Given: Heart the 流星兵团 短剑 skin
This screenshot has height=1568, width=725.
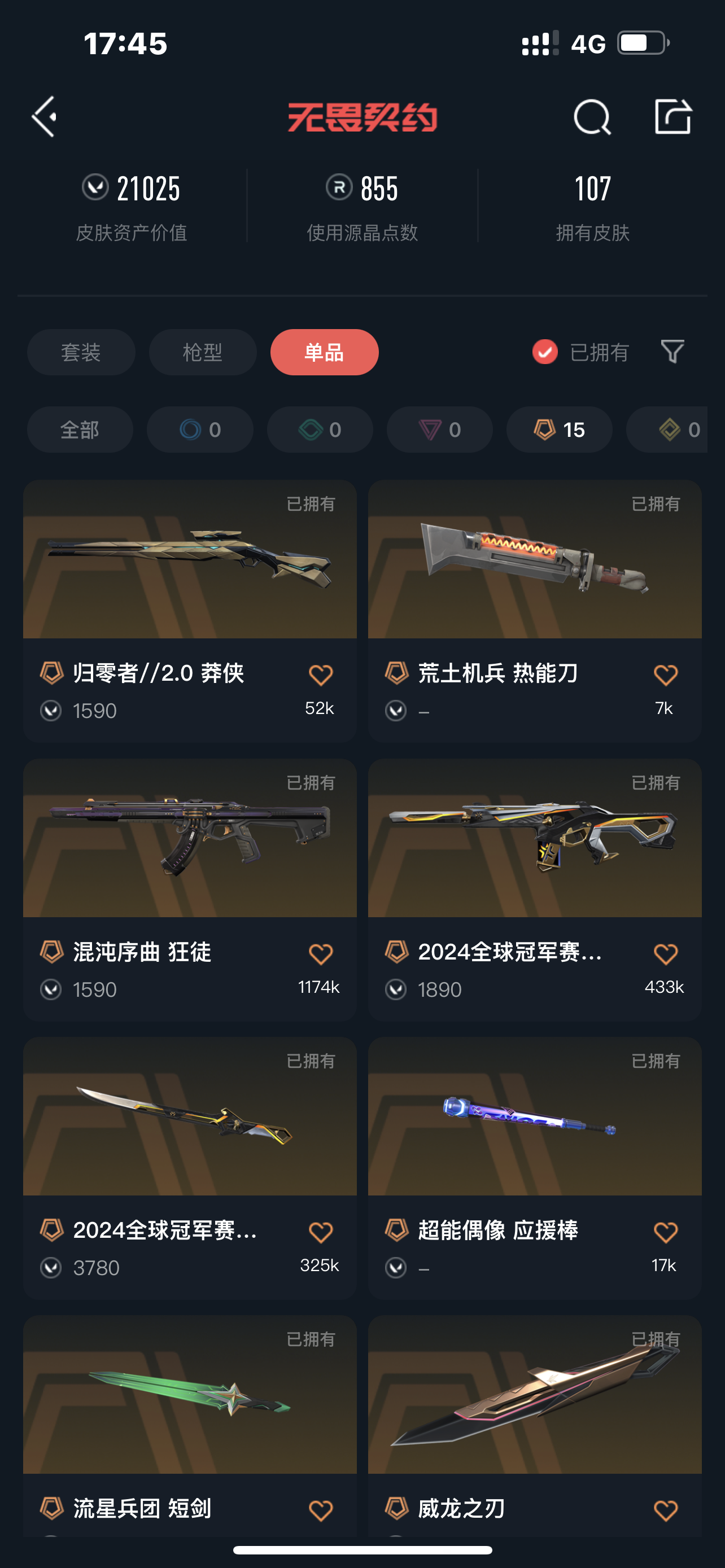Looking at the screenshot, I should 321,1510.
